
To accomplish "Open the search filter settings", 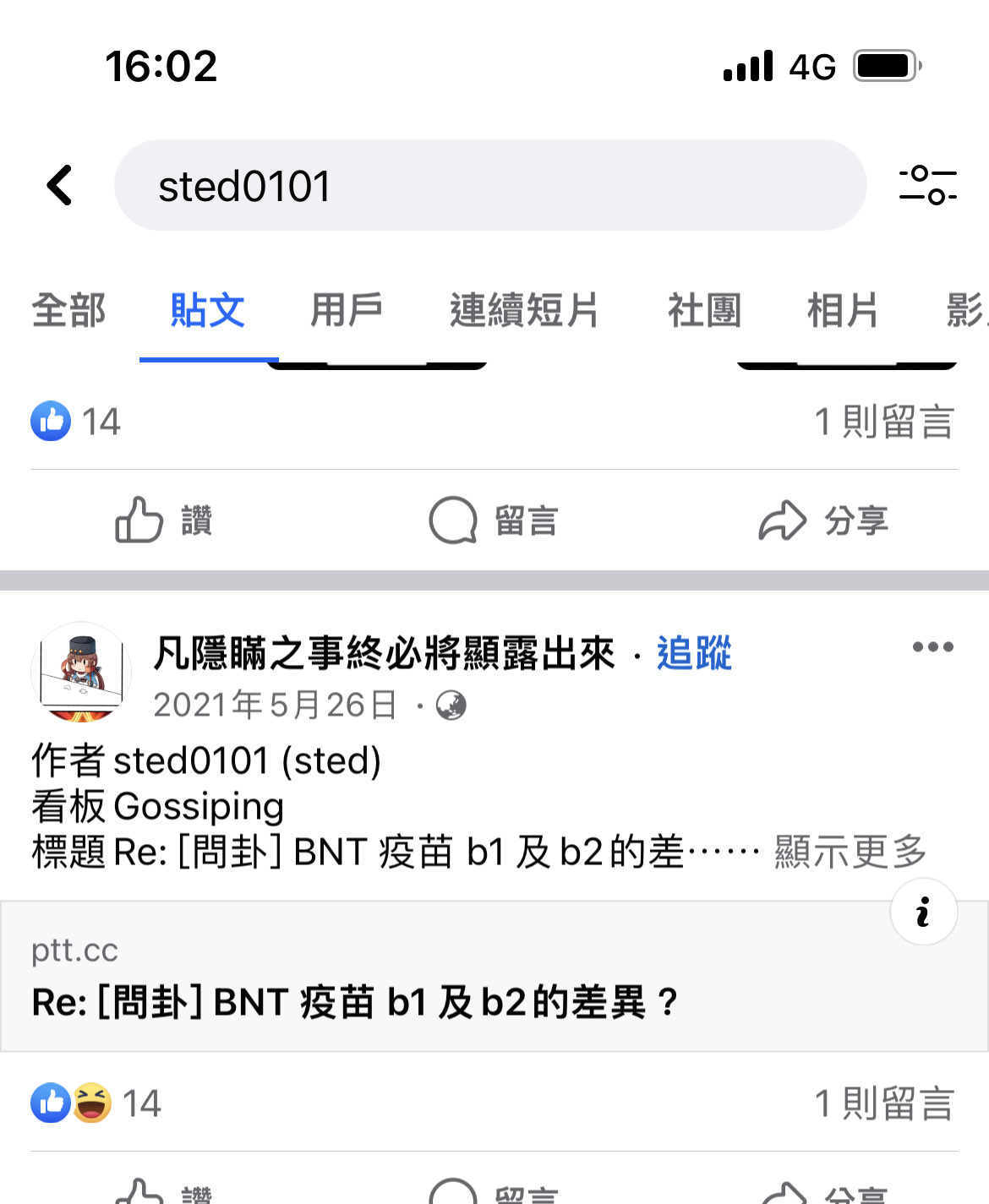I will click(927, 185).
